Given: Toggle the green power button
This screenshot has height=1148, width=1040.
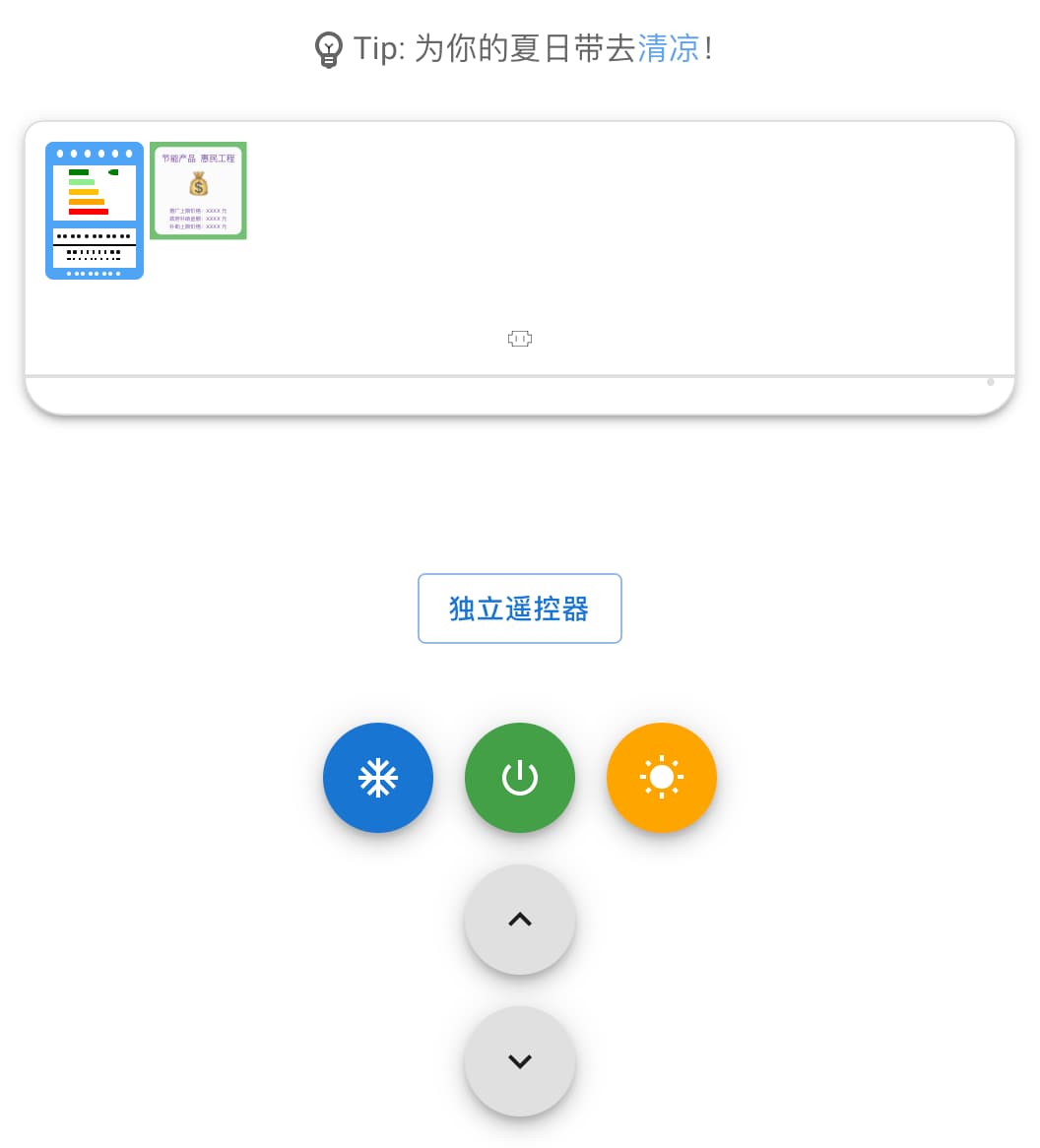Looking at the screenshot, I should pyautogui.click(x=520, y=778).
